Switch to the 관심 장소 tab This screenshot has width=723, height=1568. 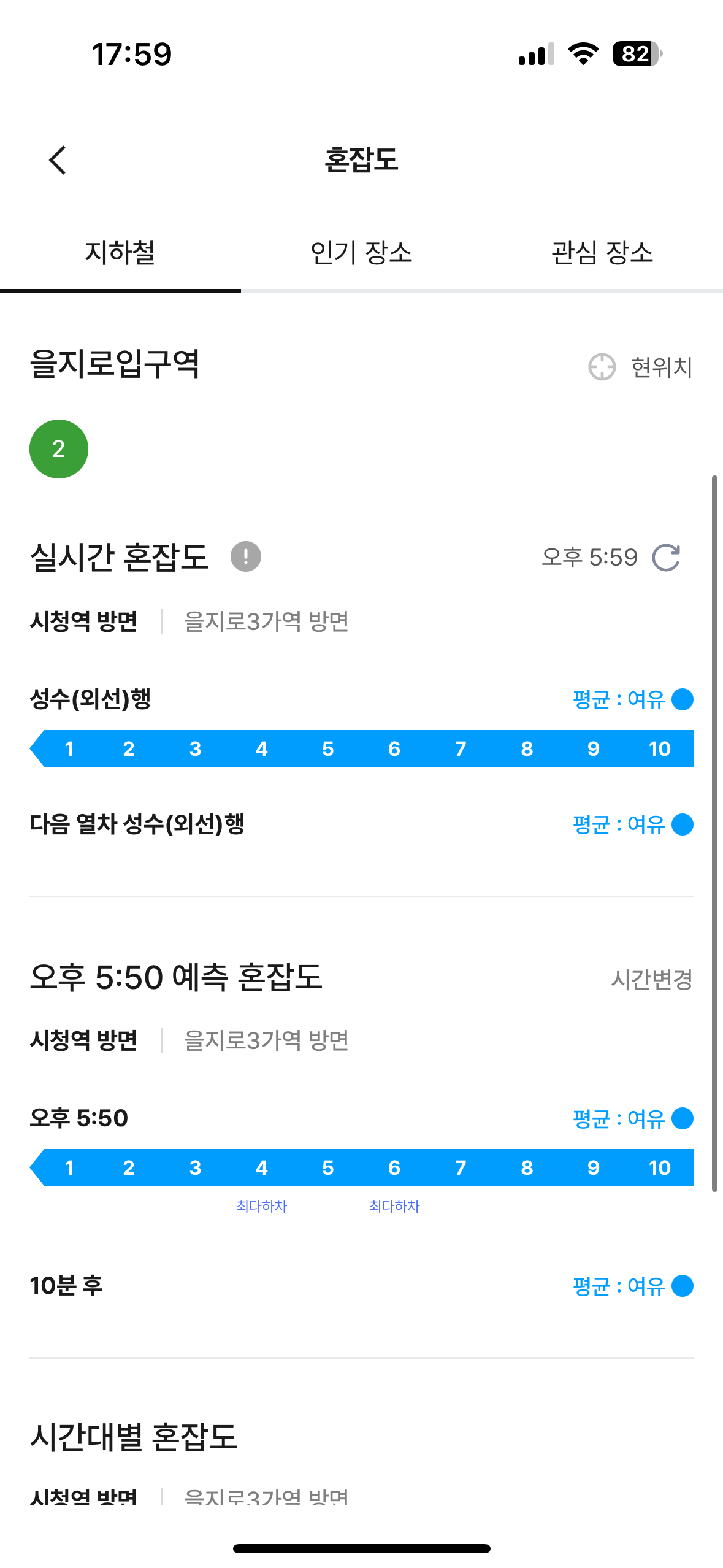click(x=602, y=253)
